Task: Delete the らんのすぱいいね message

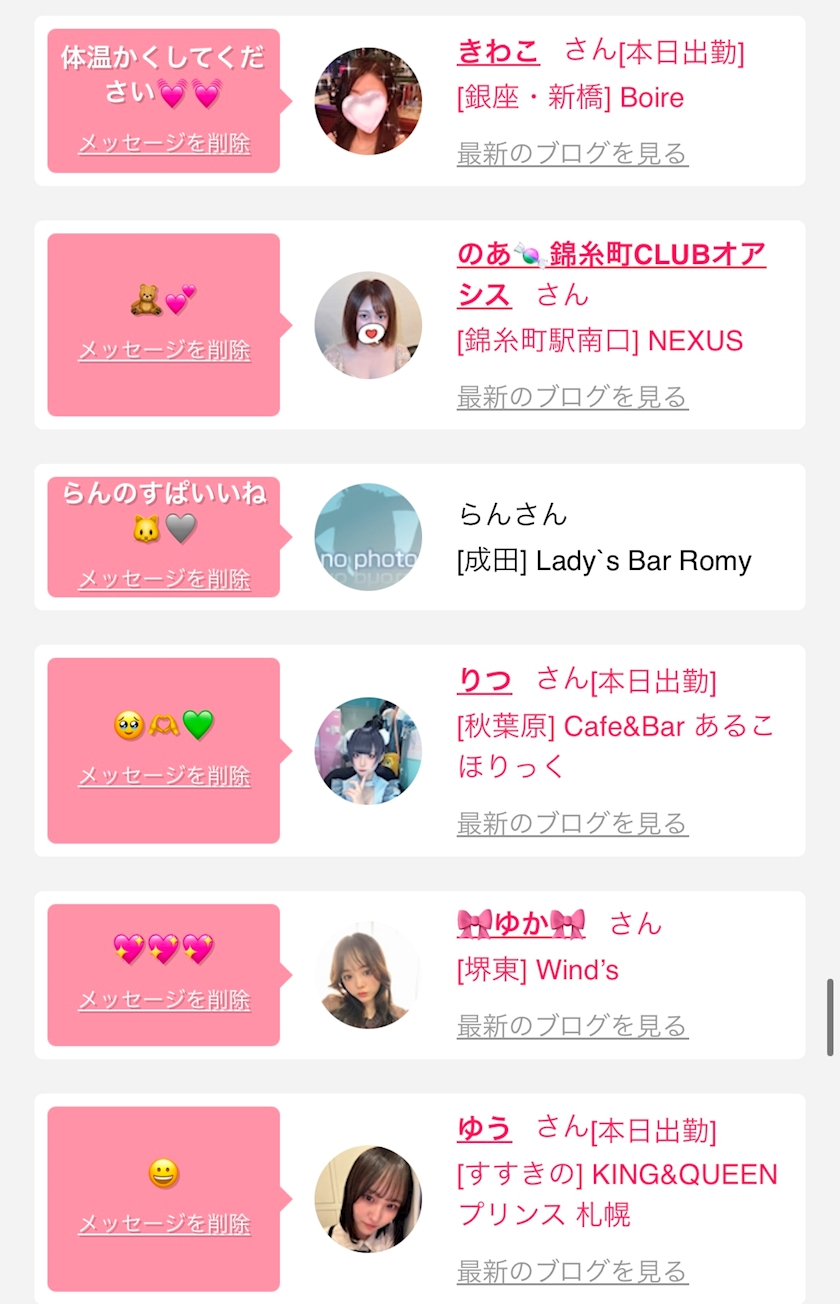Action: [164, 579]
